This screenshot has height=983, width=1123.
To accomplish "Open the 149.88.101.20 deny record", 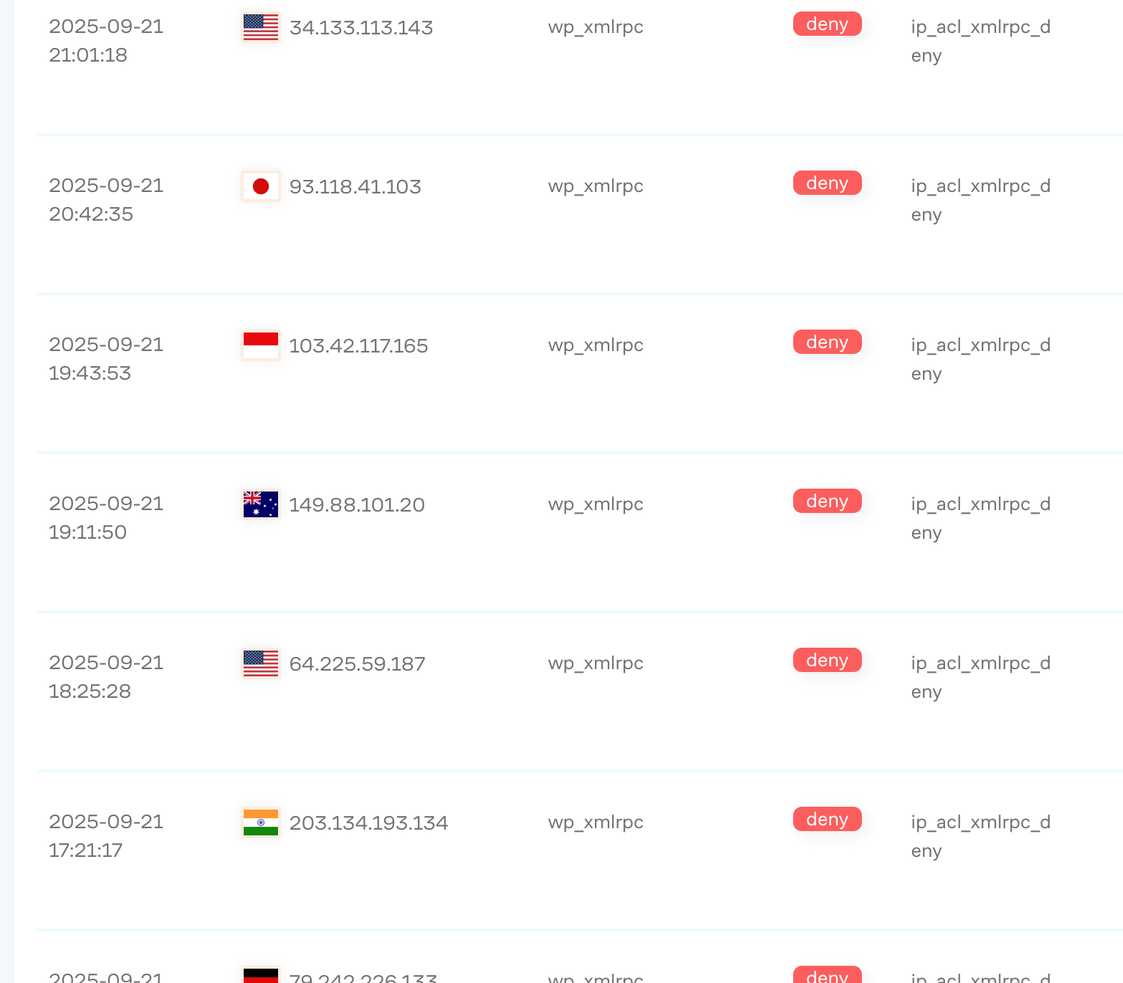I will pos(357,505).
